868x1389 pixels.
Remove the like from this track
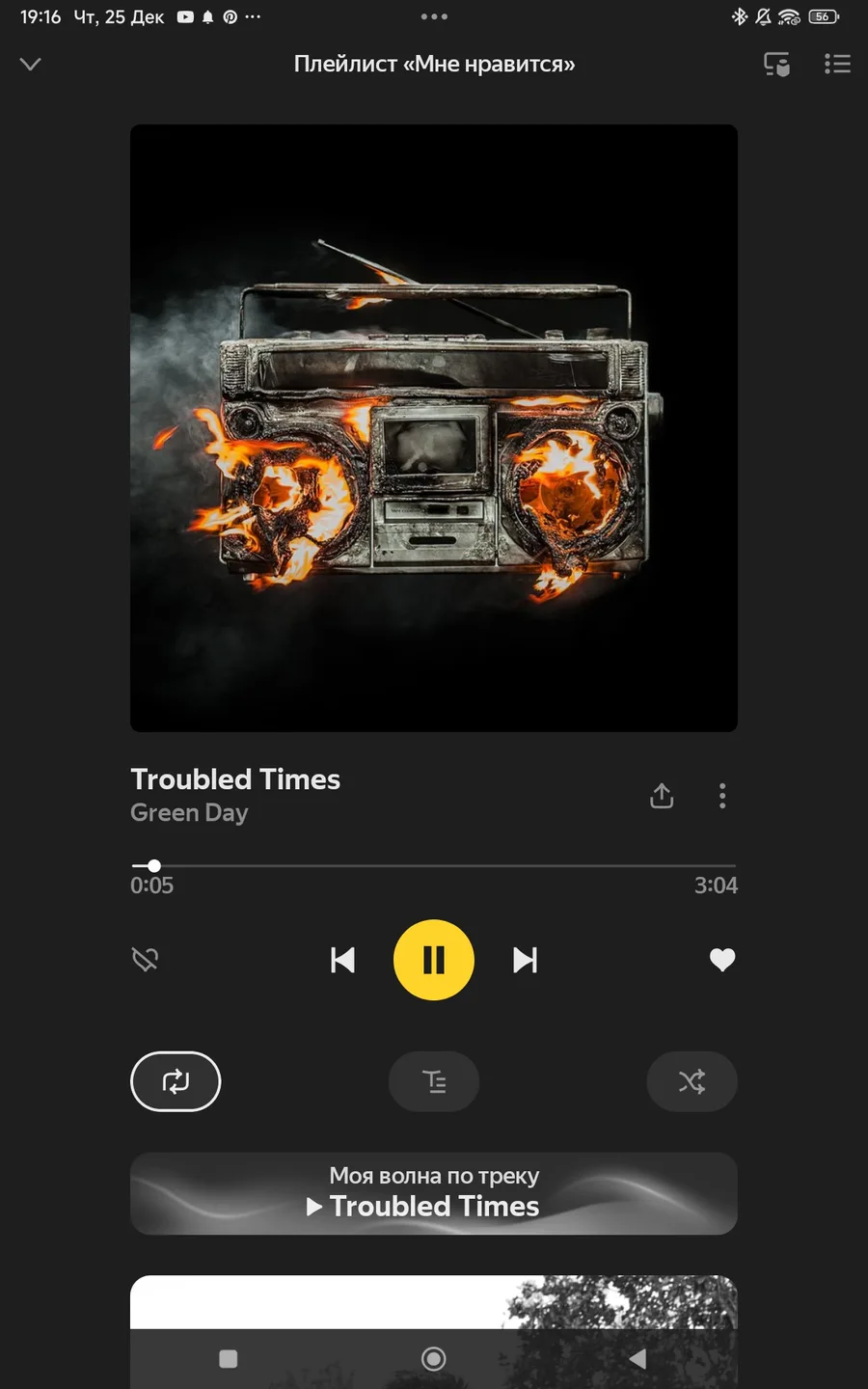pos(722,960)
